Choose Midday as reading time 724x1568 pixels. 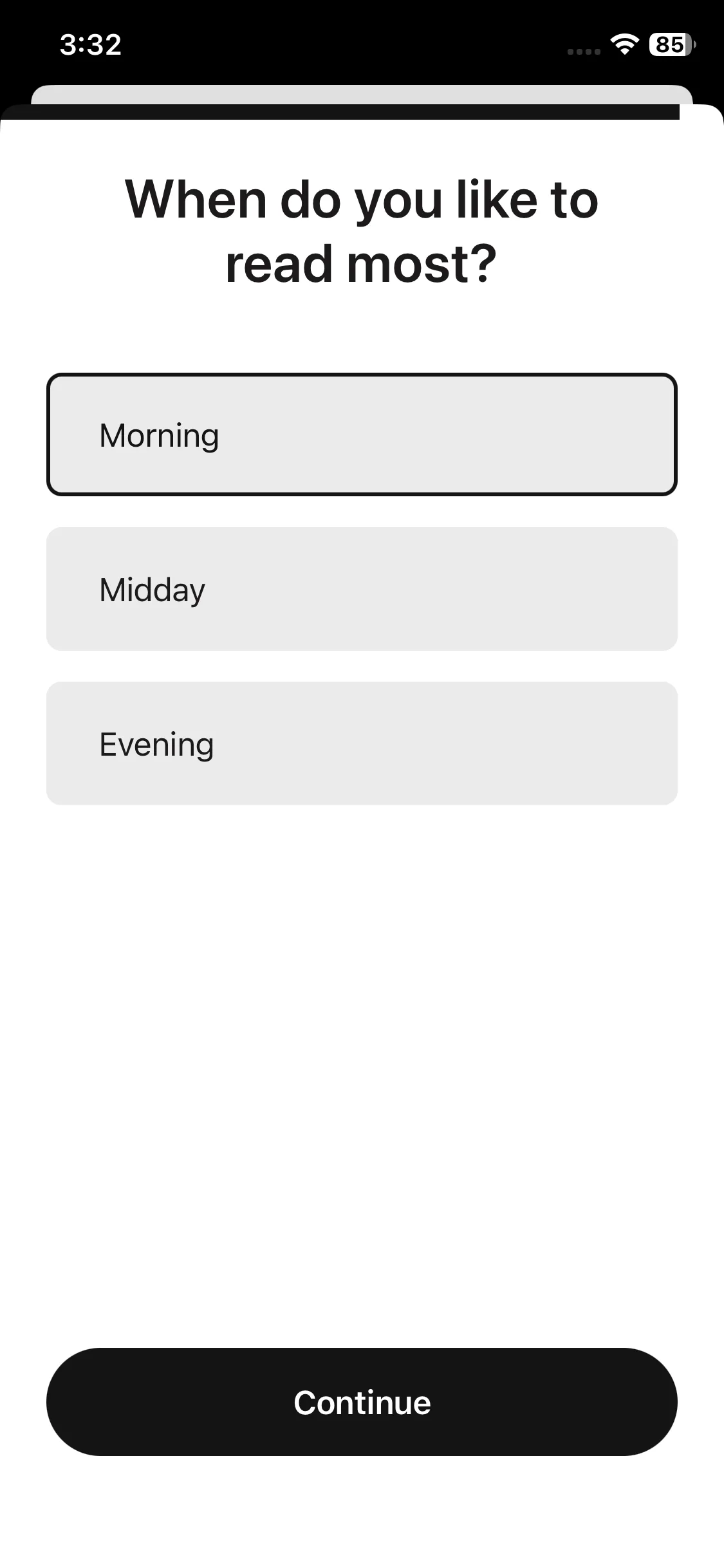pyautogui.click(x=362, y=589)
